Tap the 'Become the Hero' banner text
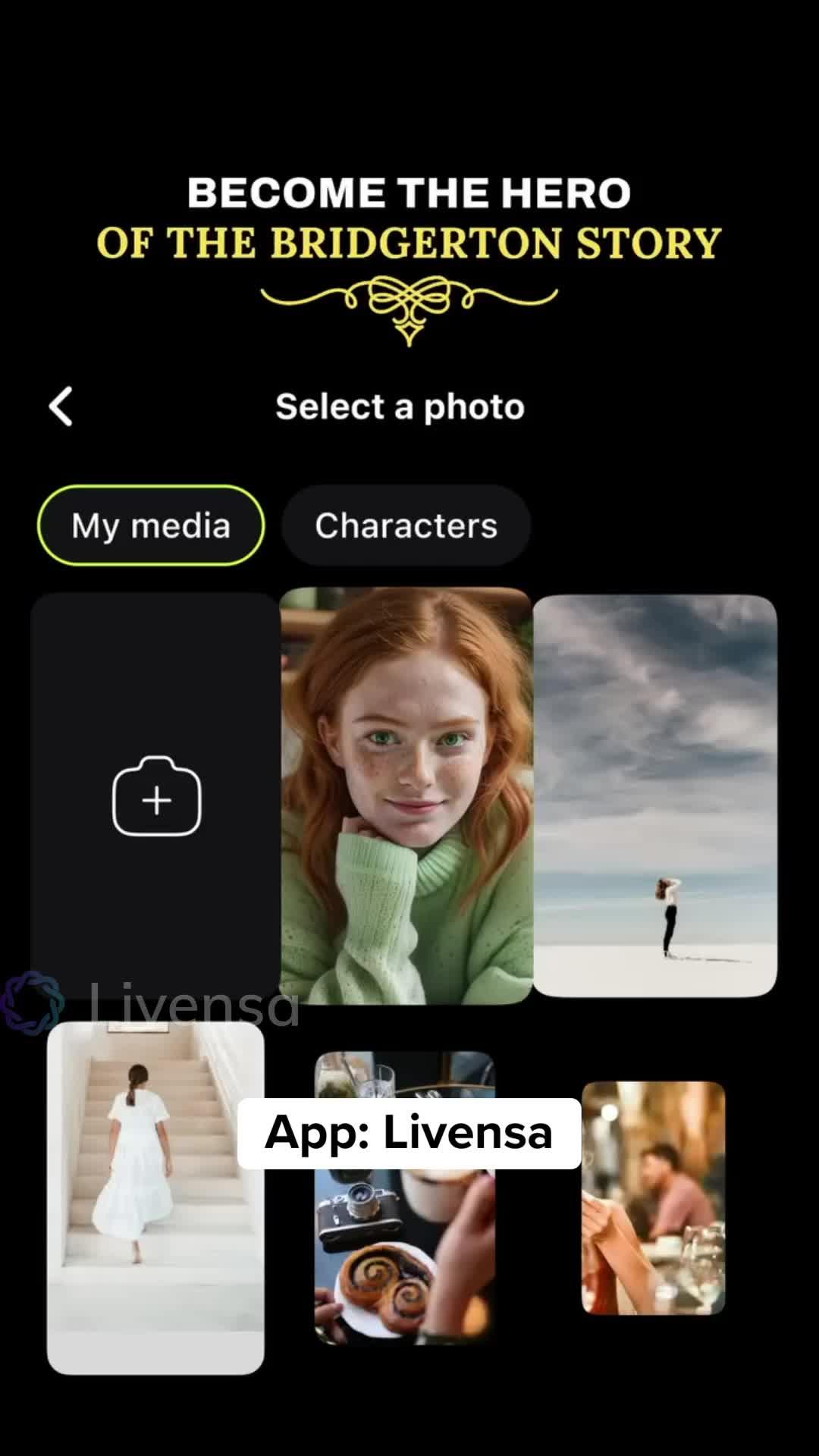This screenshot has height=1456, width=819. 408,192
